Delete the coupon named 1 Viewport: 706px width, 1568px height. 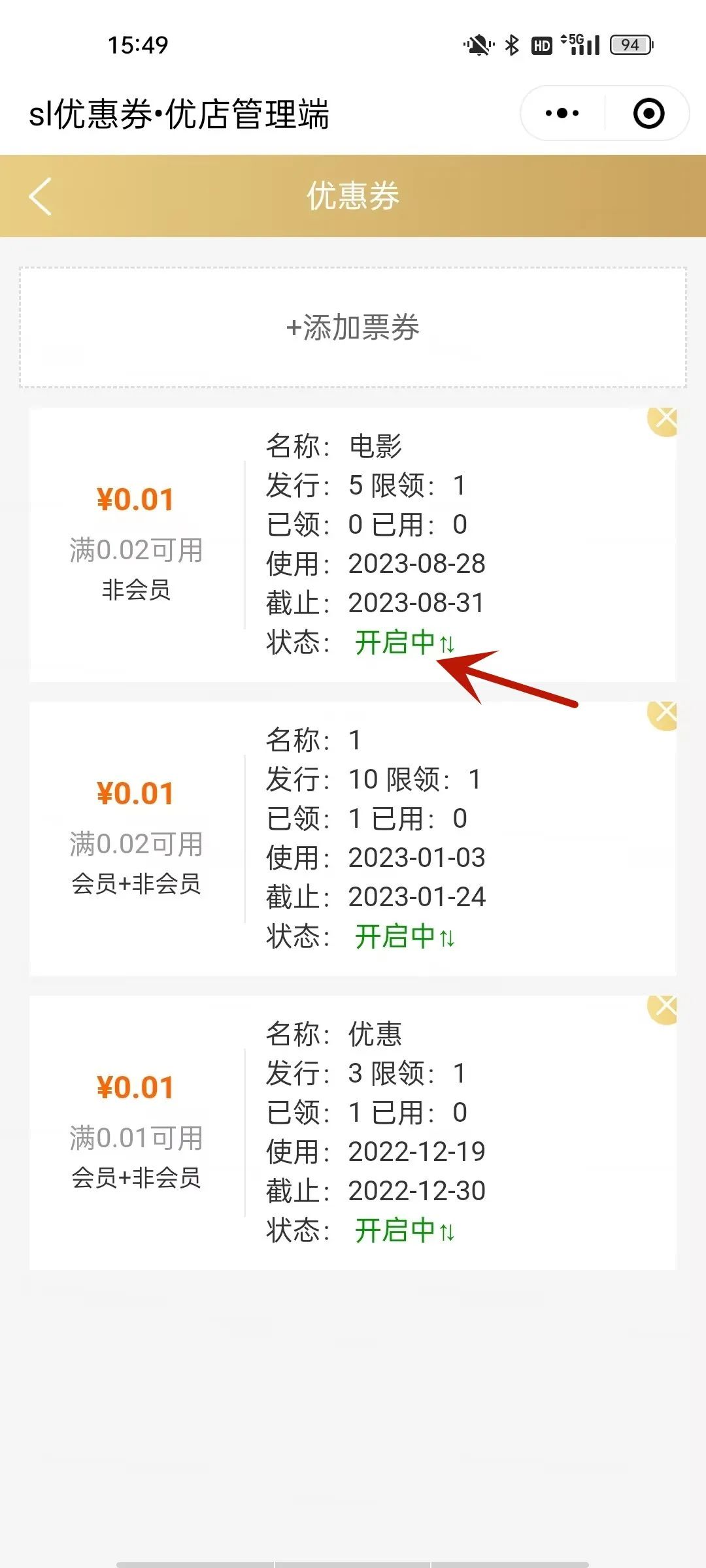[663, 715]
